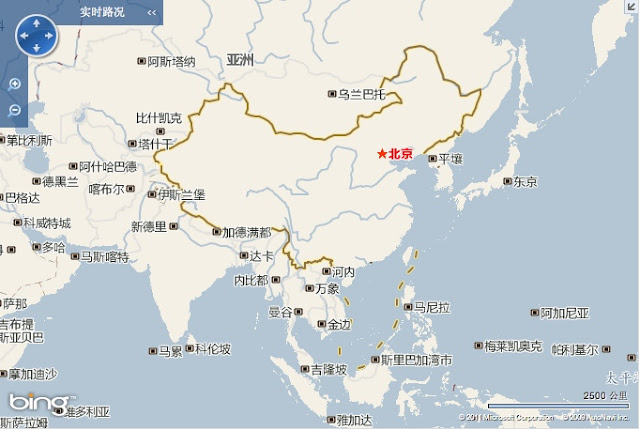Zoom out with the minus magnifier
This screenshot has height=430, width=640.
click(x=14, y=109)
